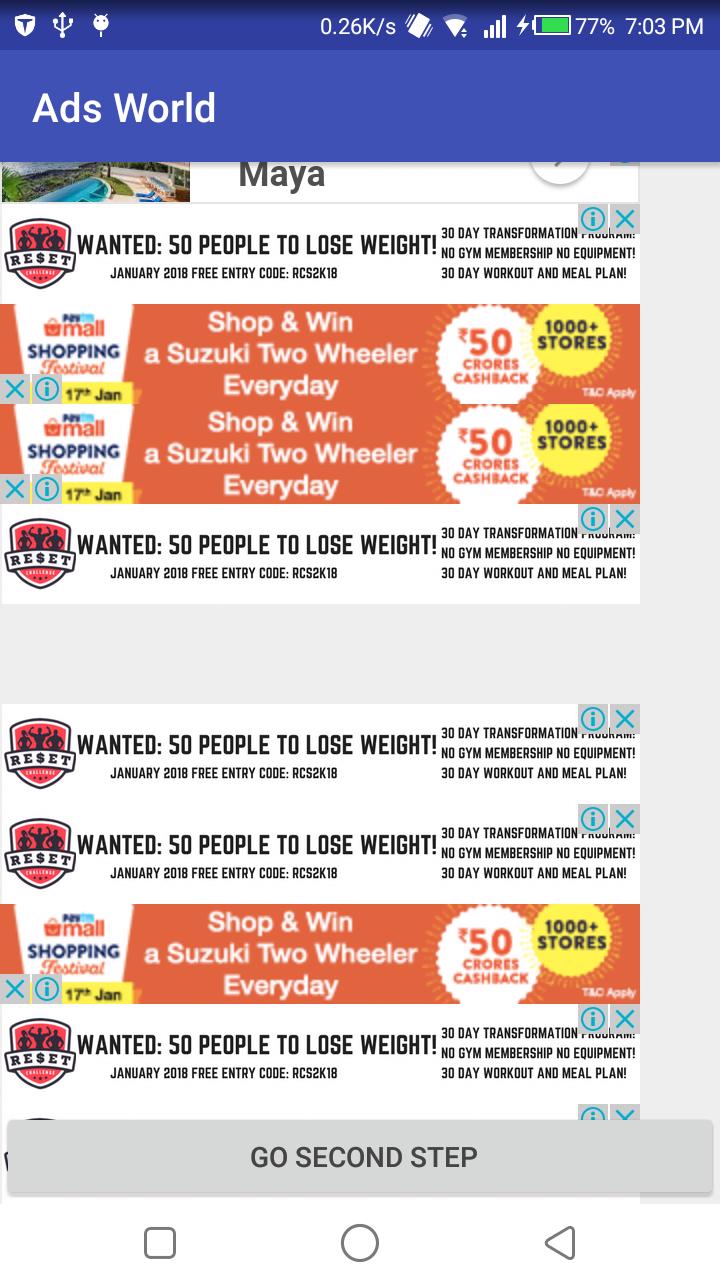Go to the home screen

tap(360, 1243)
